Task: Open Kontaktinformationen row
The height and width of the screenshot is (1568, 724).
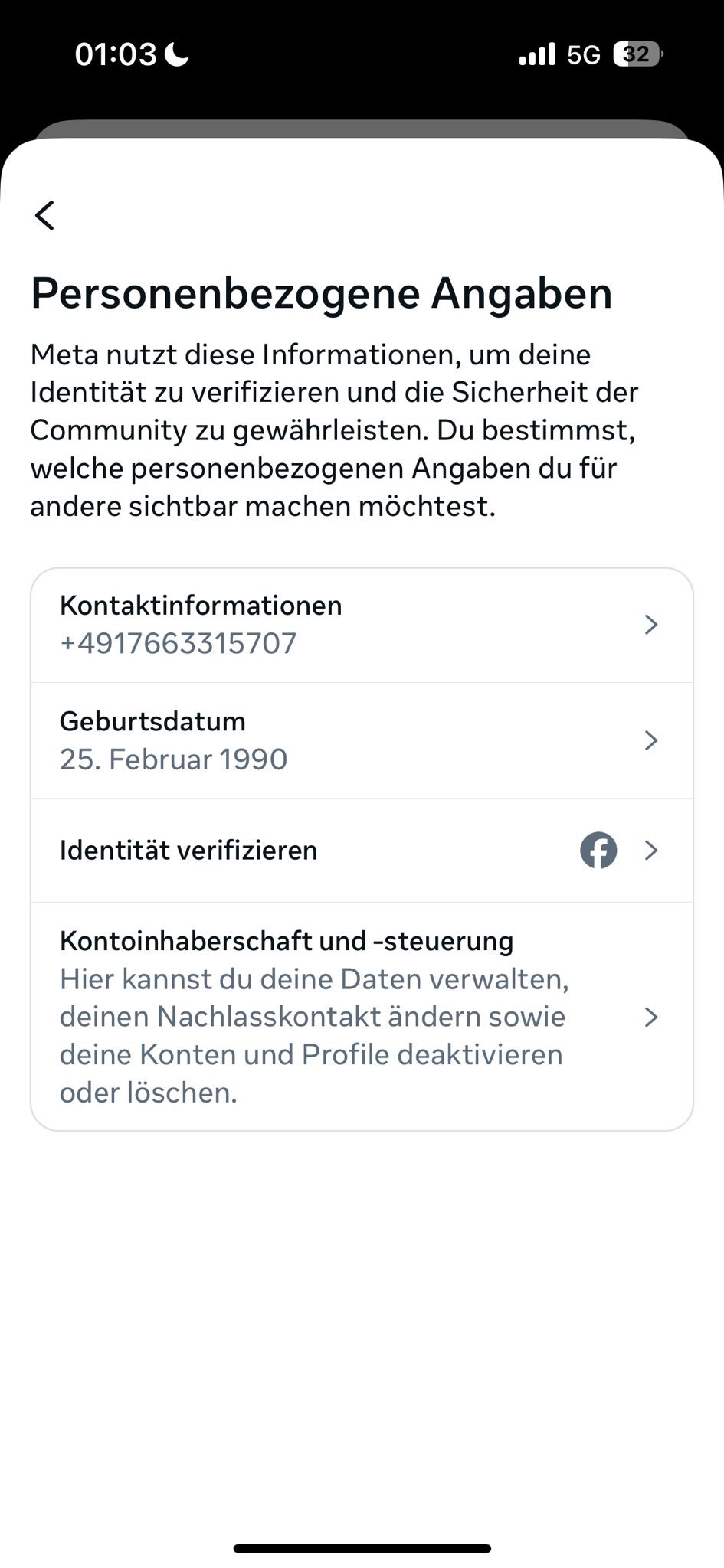Action: point(362,625)
